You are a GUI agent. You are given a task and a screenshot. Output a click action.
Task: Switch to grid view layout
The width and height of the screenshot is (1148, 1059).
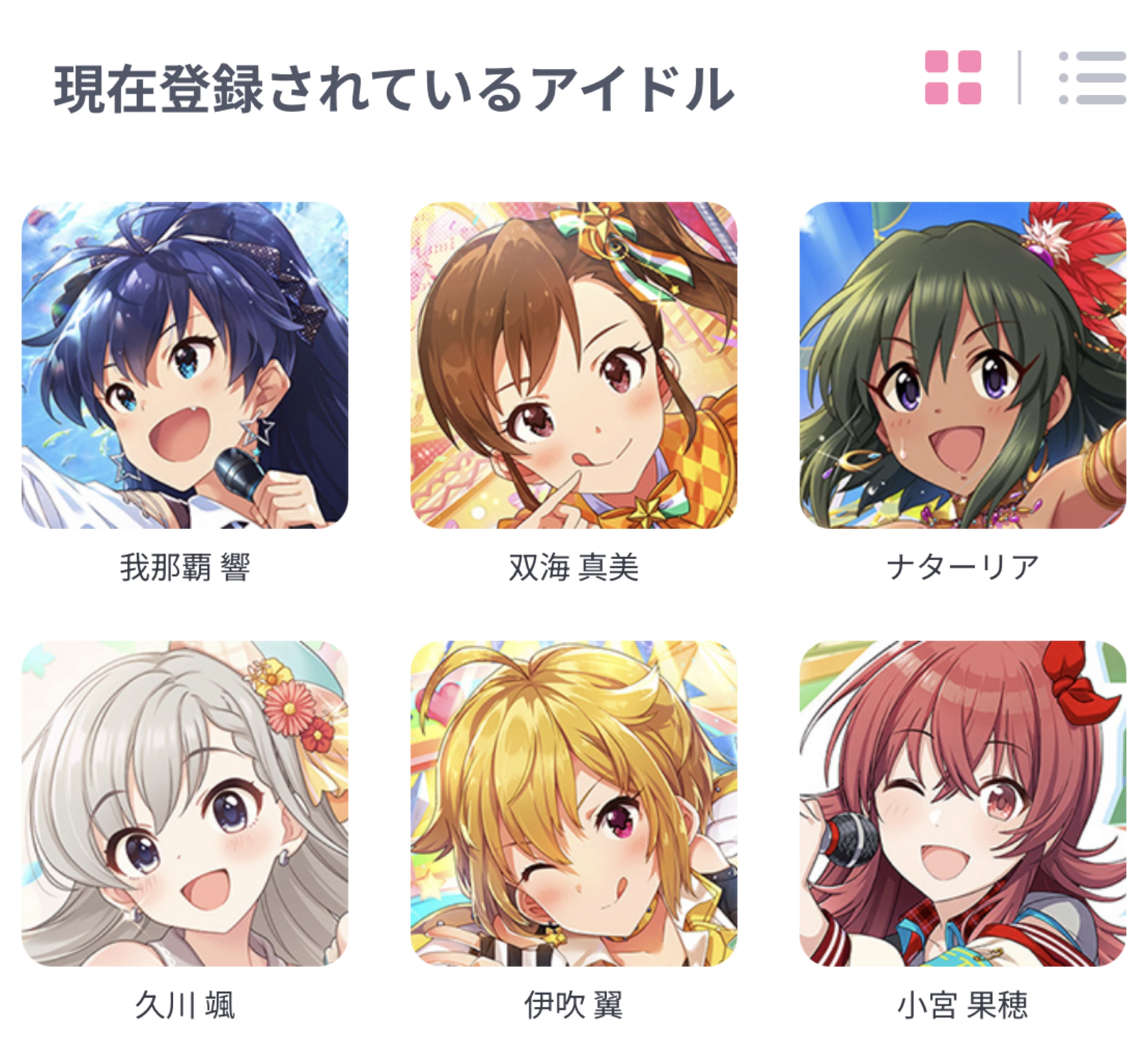tap(953, 78)
